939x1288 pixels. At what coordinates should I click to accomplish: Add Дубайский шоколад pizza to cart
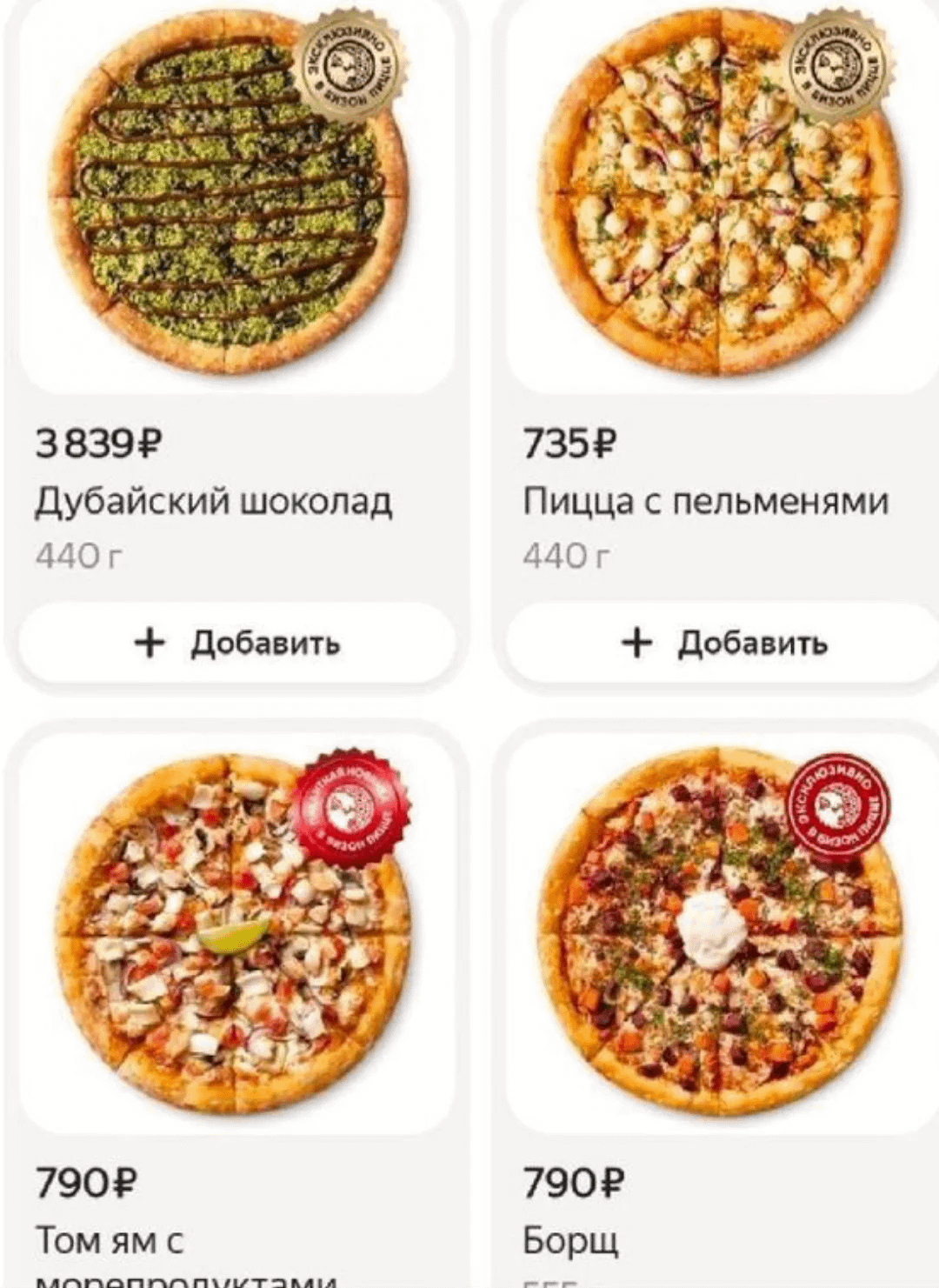(x=236, y=644)
